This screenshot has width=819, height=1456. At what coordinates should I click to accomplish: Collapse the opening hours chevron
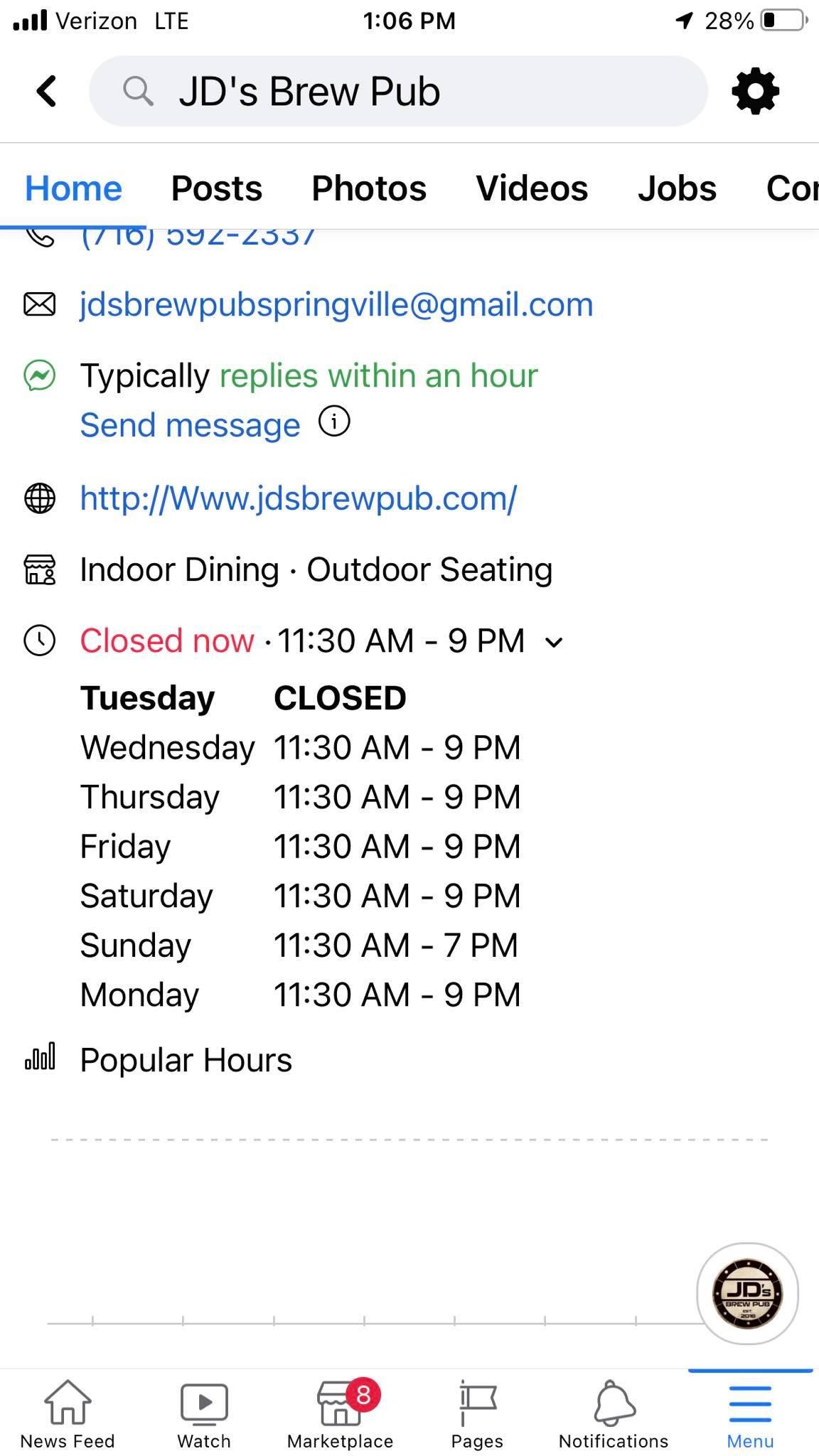click(x=554, y=642)
